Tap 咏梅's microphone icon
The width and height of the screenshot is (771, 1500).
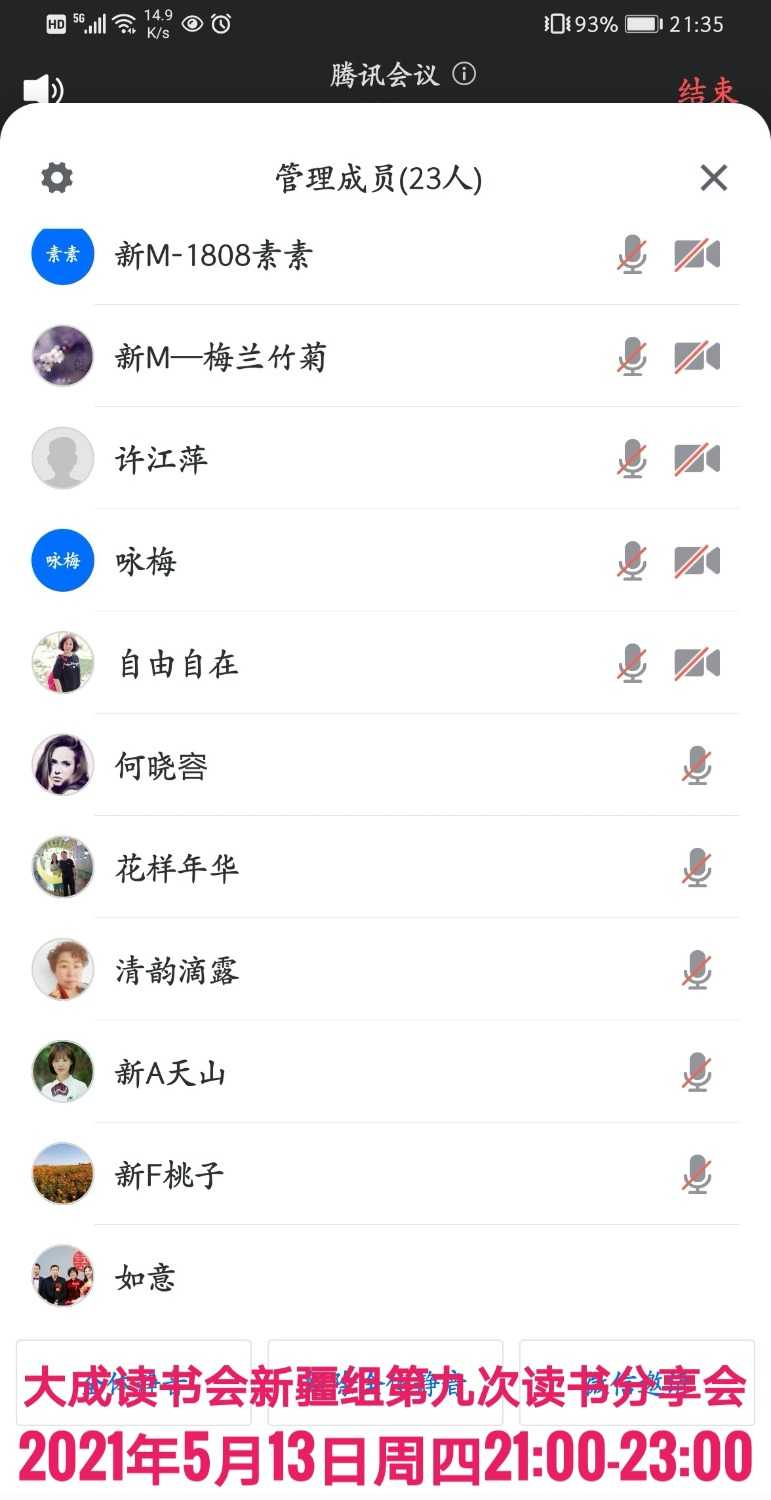(631, 560)
